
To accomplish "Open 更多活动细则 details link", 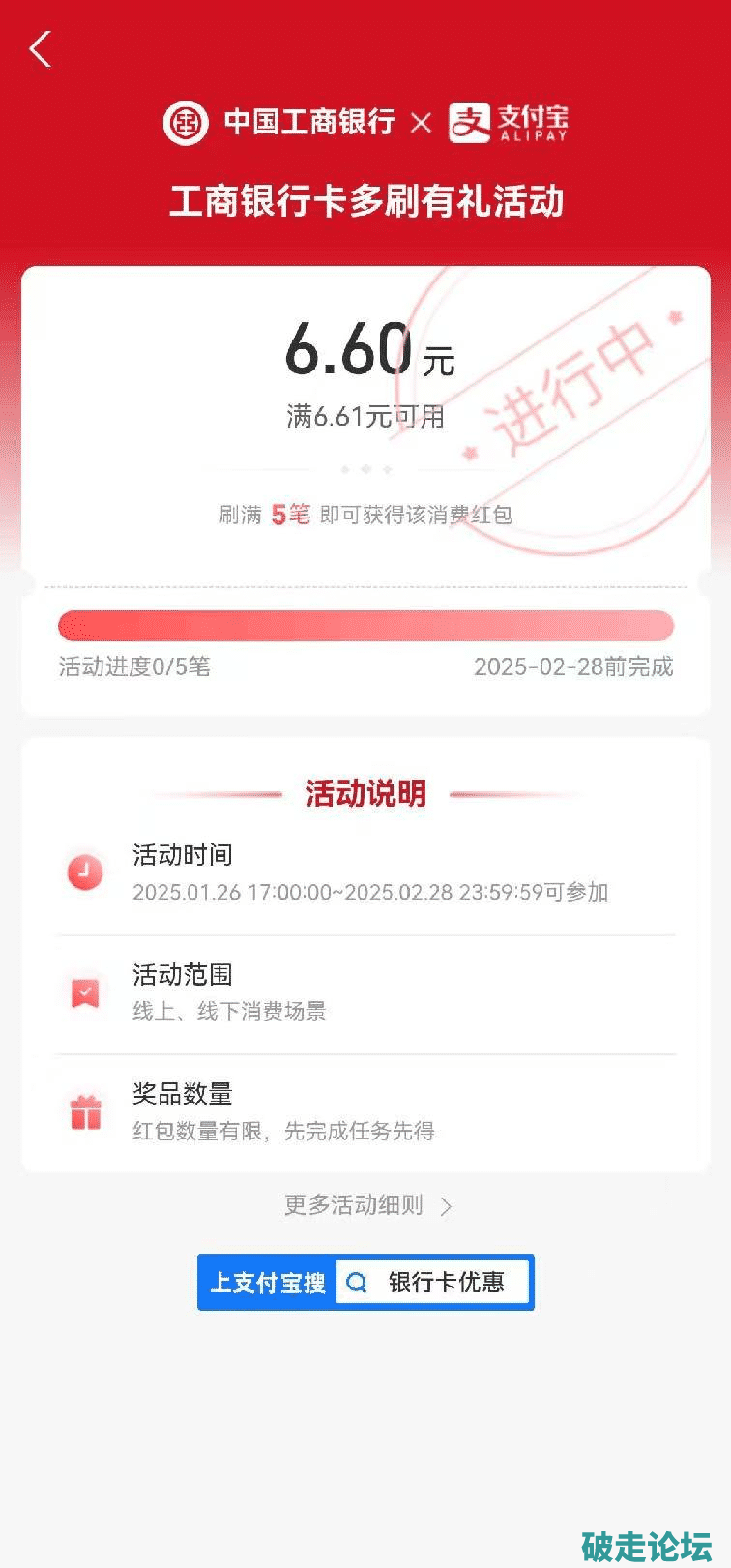I will point(366,1205).
